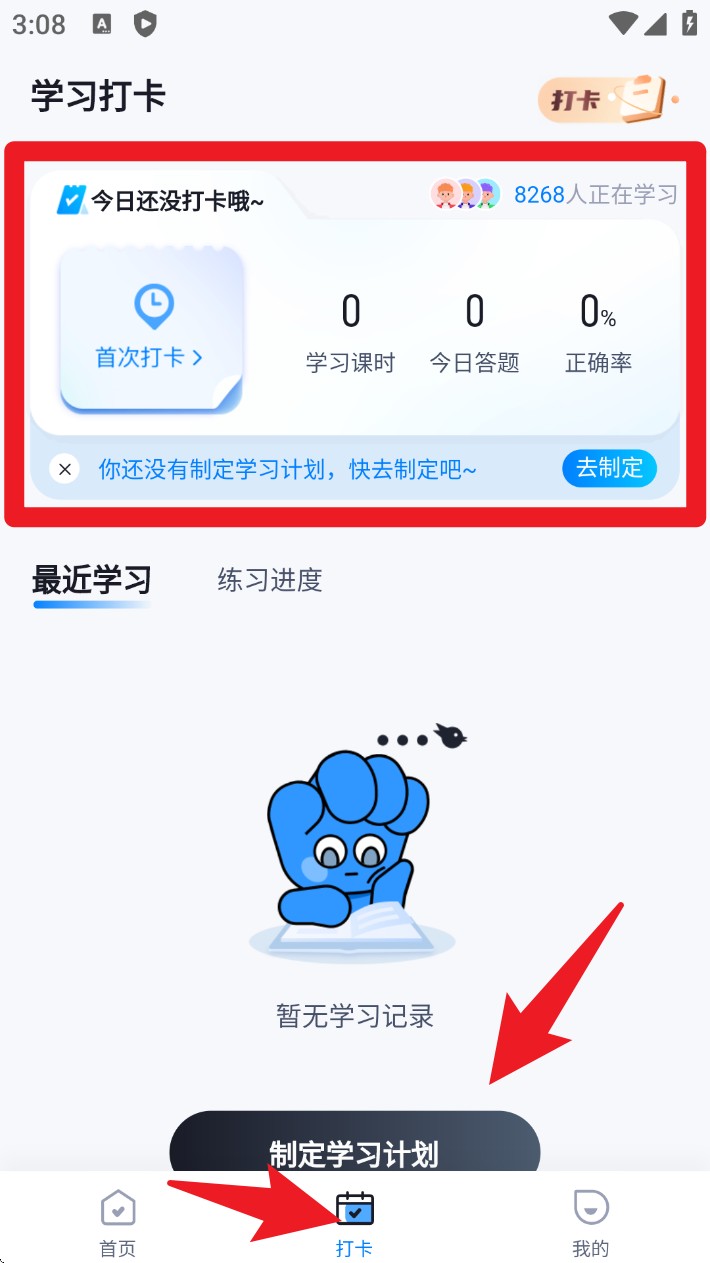The width and height of the screenshot is (710, 1263).
Task: Open the 打卡 calendar badge at the top
Action: coord(606,99)
